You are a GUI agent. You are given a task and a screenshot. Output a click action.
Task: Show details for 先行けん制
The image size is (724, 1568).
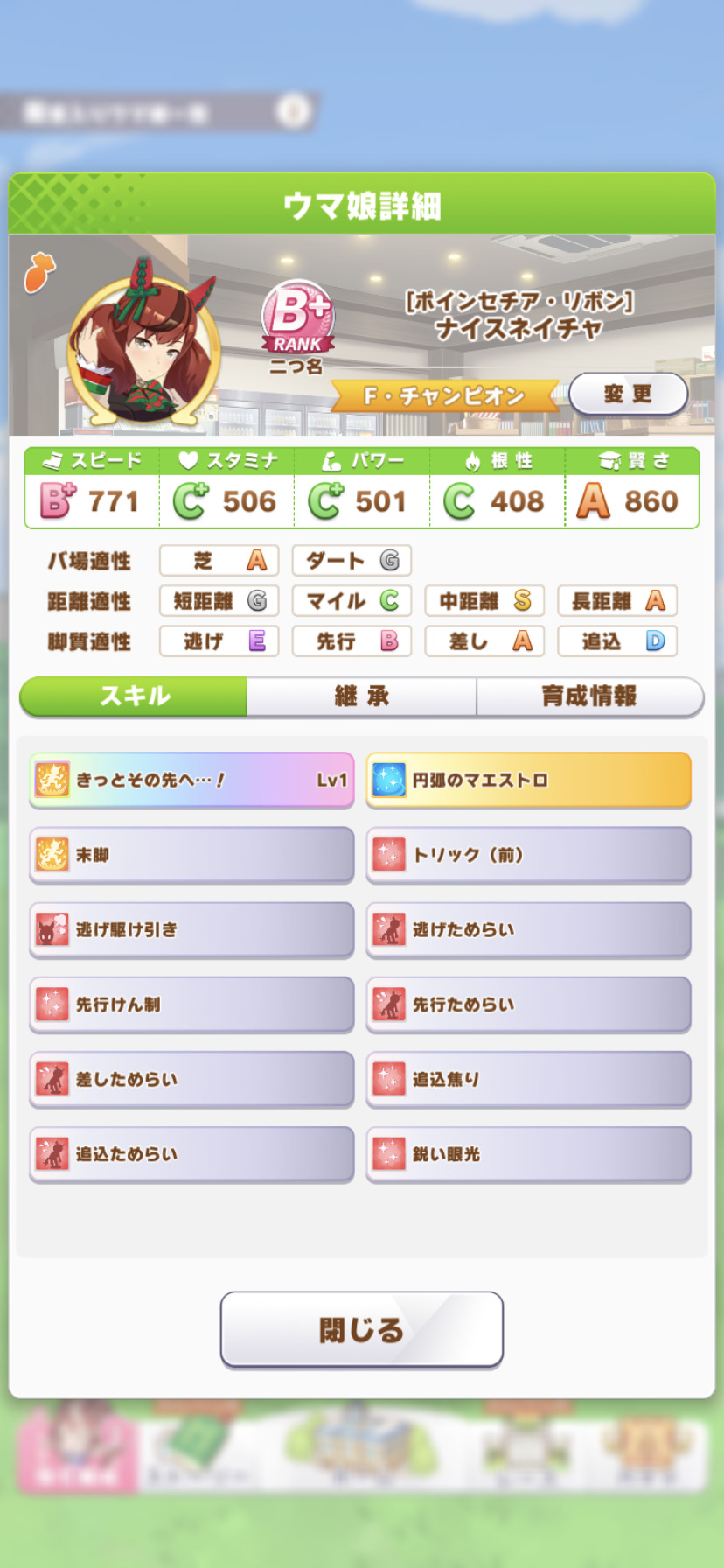click(x=191, y=1004)
